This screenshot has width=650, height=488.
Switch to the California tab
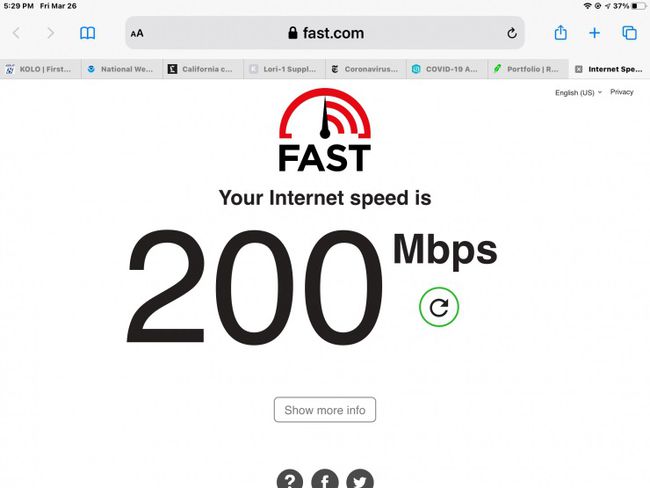point(203,69)
